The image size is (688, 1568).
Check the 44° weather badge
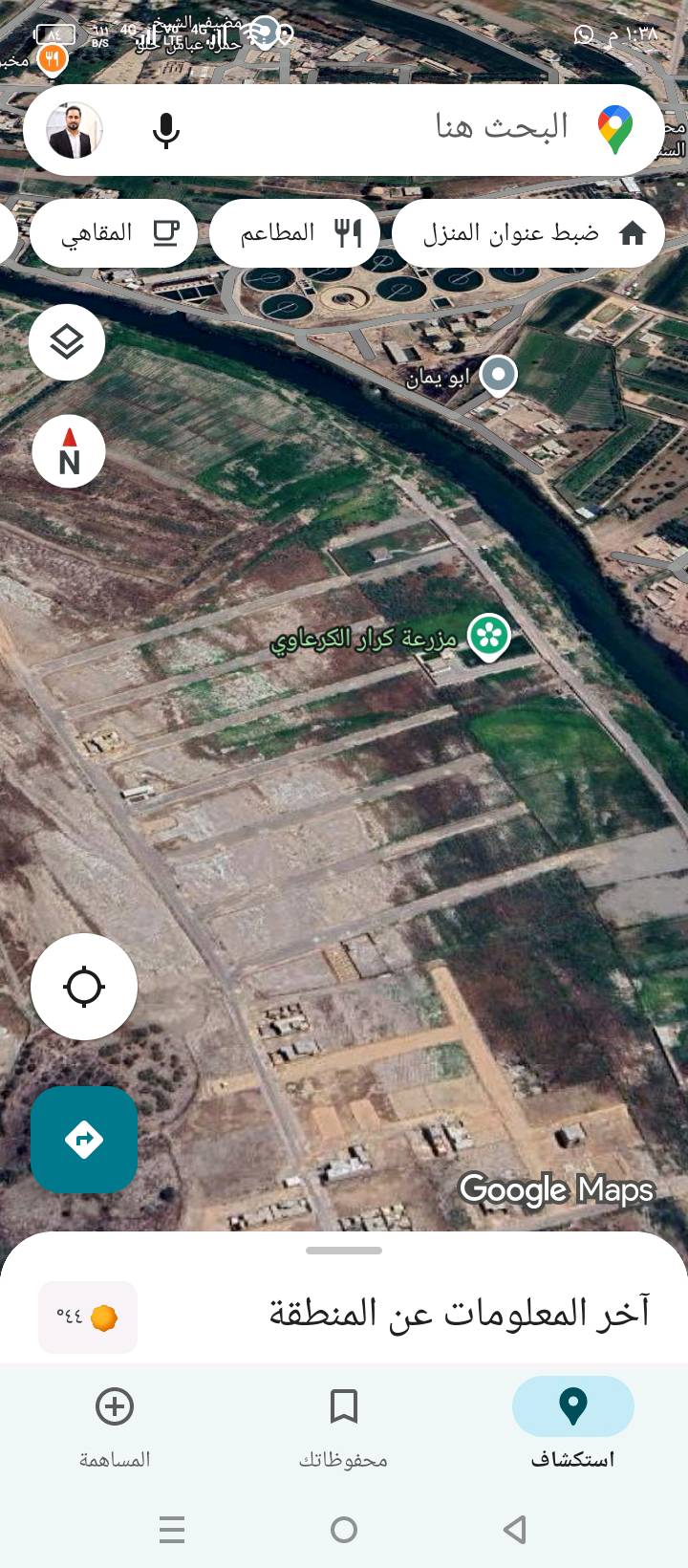tap(88, 1318)
